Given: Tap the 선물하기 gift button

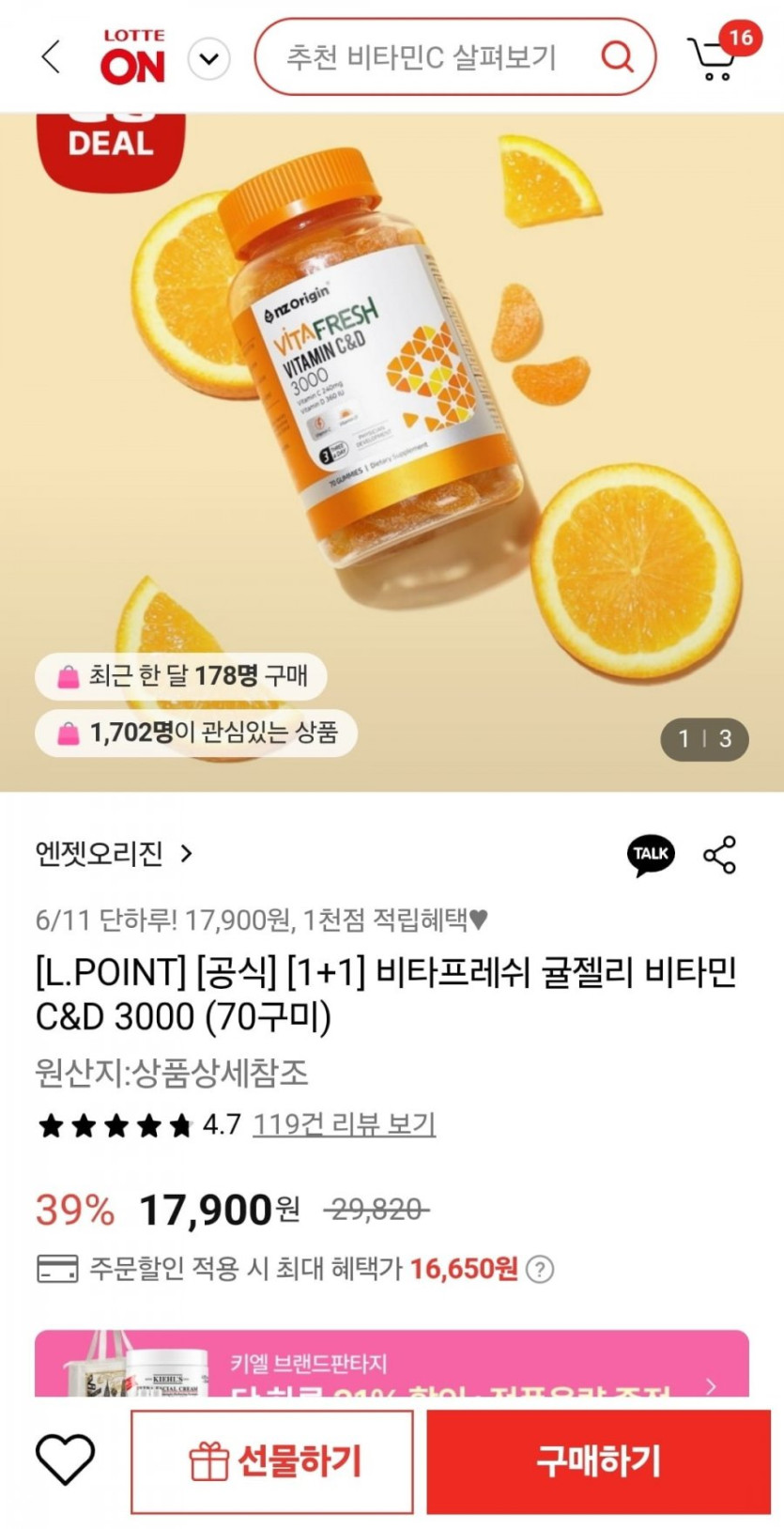Looking at the screenshot, I should tap(272, 1460).
